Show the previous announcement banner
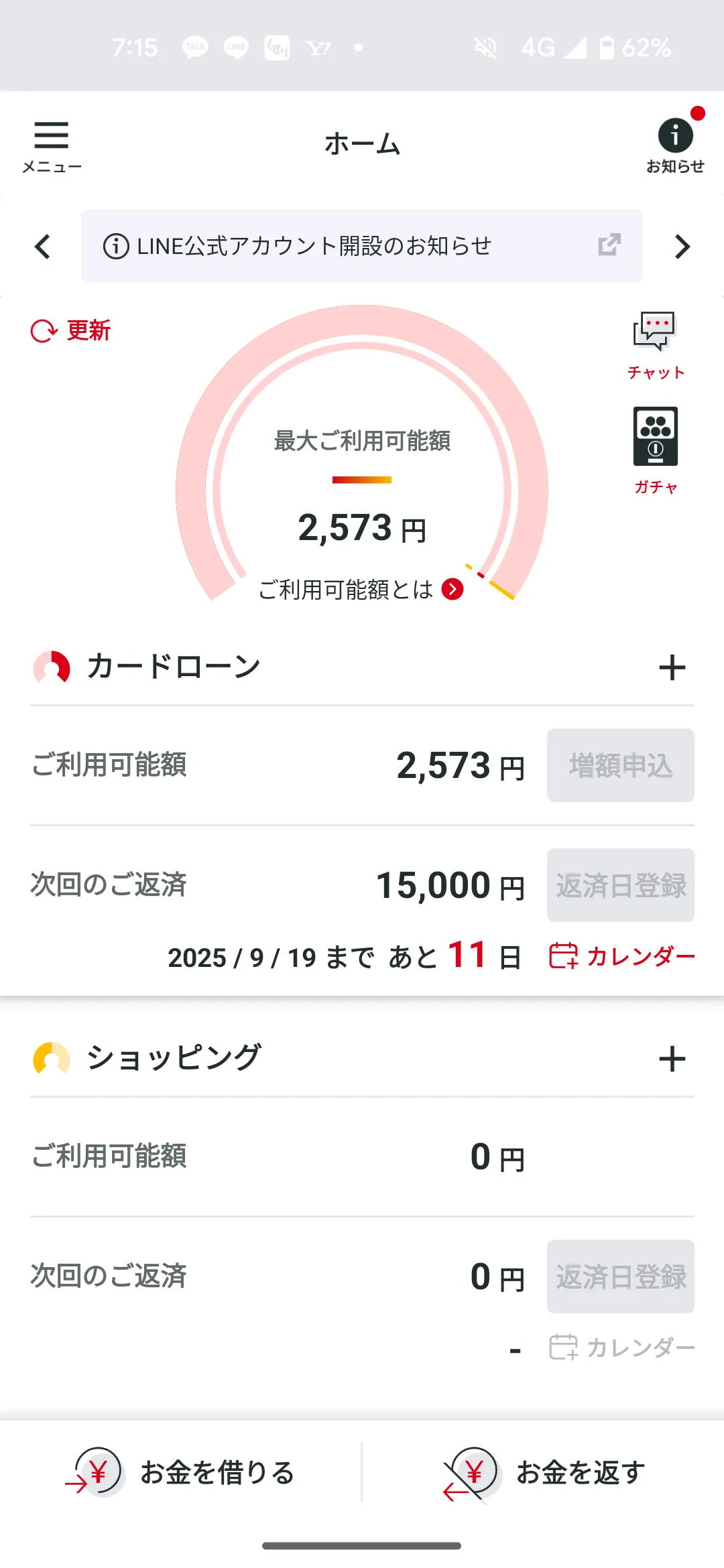The image size is (724, 1568). 42,247
